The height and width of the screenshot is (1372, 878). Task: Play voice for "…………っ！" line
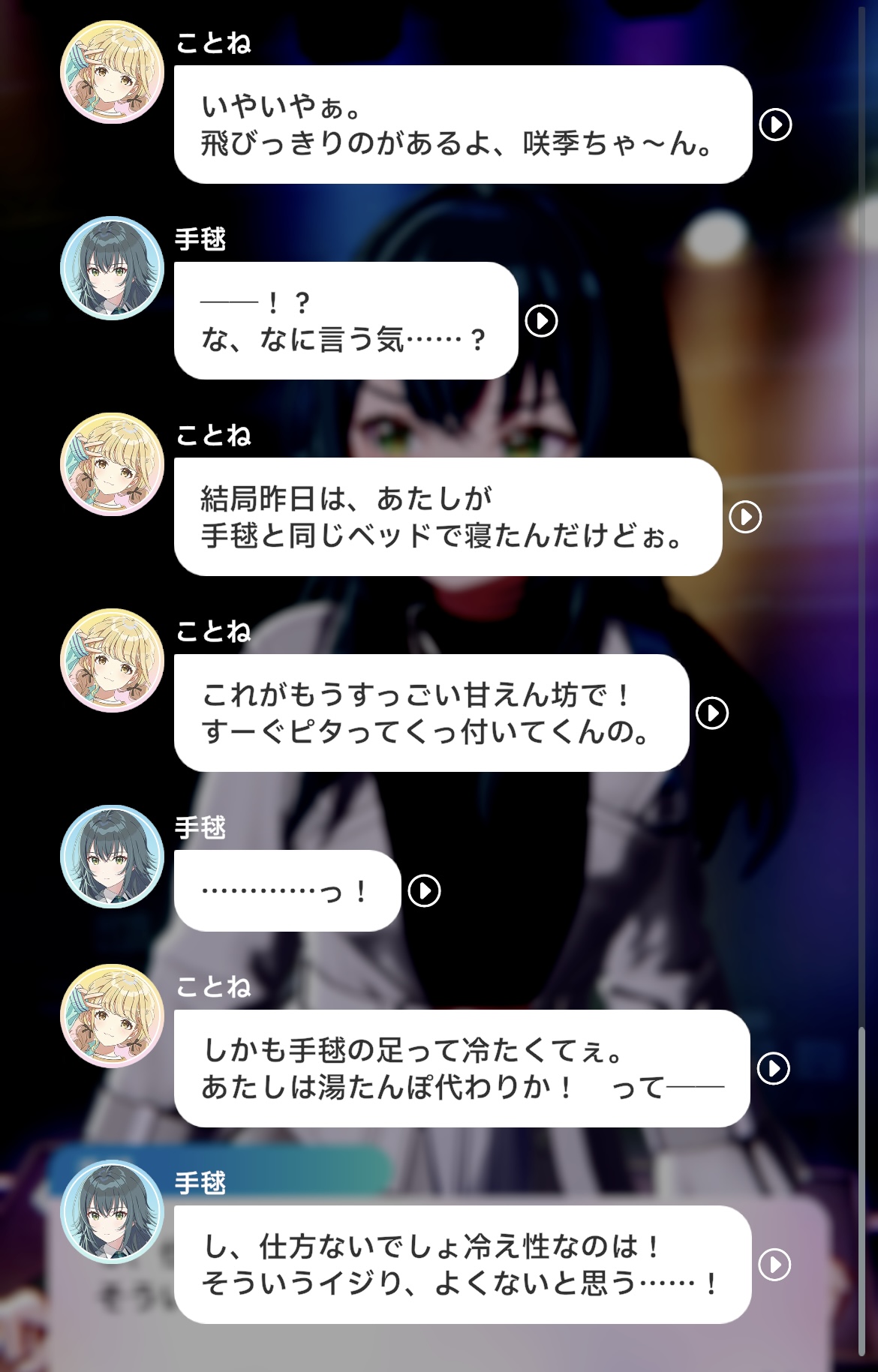point(424,890)
